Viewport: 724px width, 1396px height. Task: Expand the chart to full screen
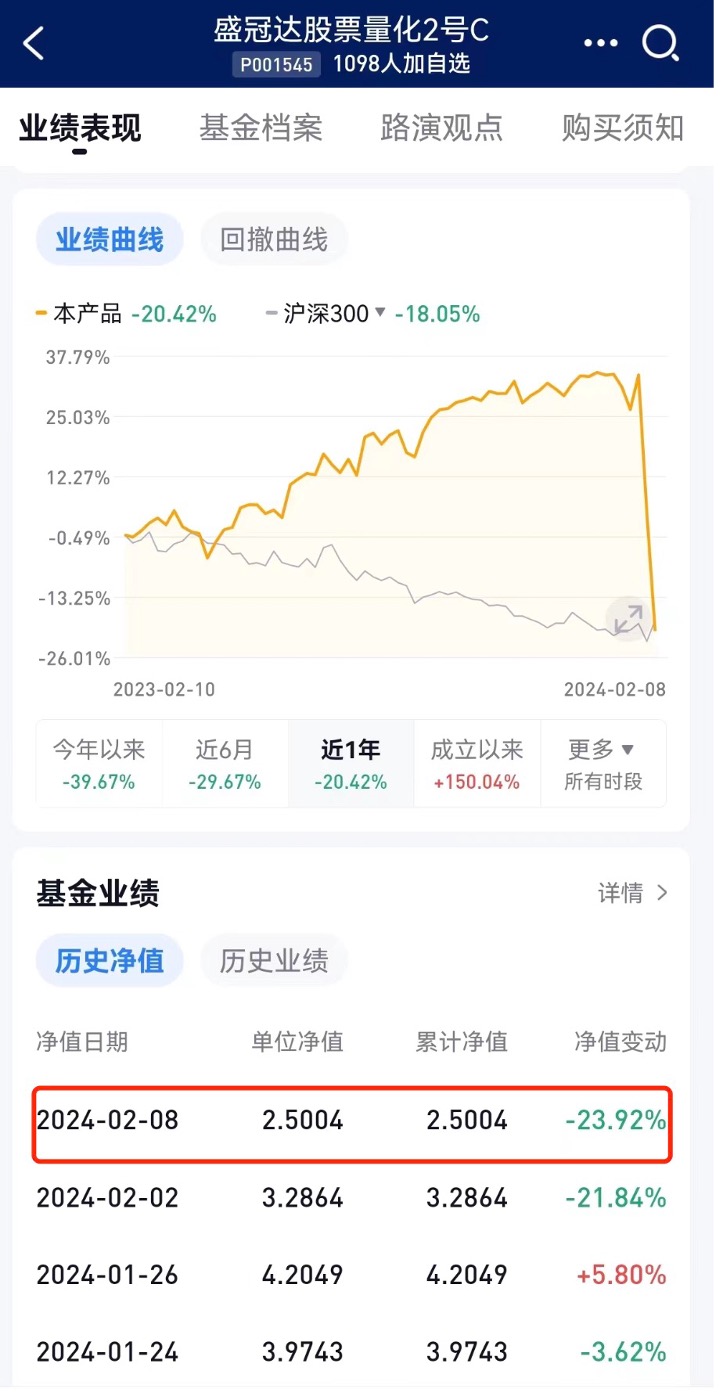[x=628, y=619]
